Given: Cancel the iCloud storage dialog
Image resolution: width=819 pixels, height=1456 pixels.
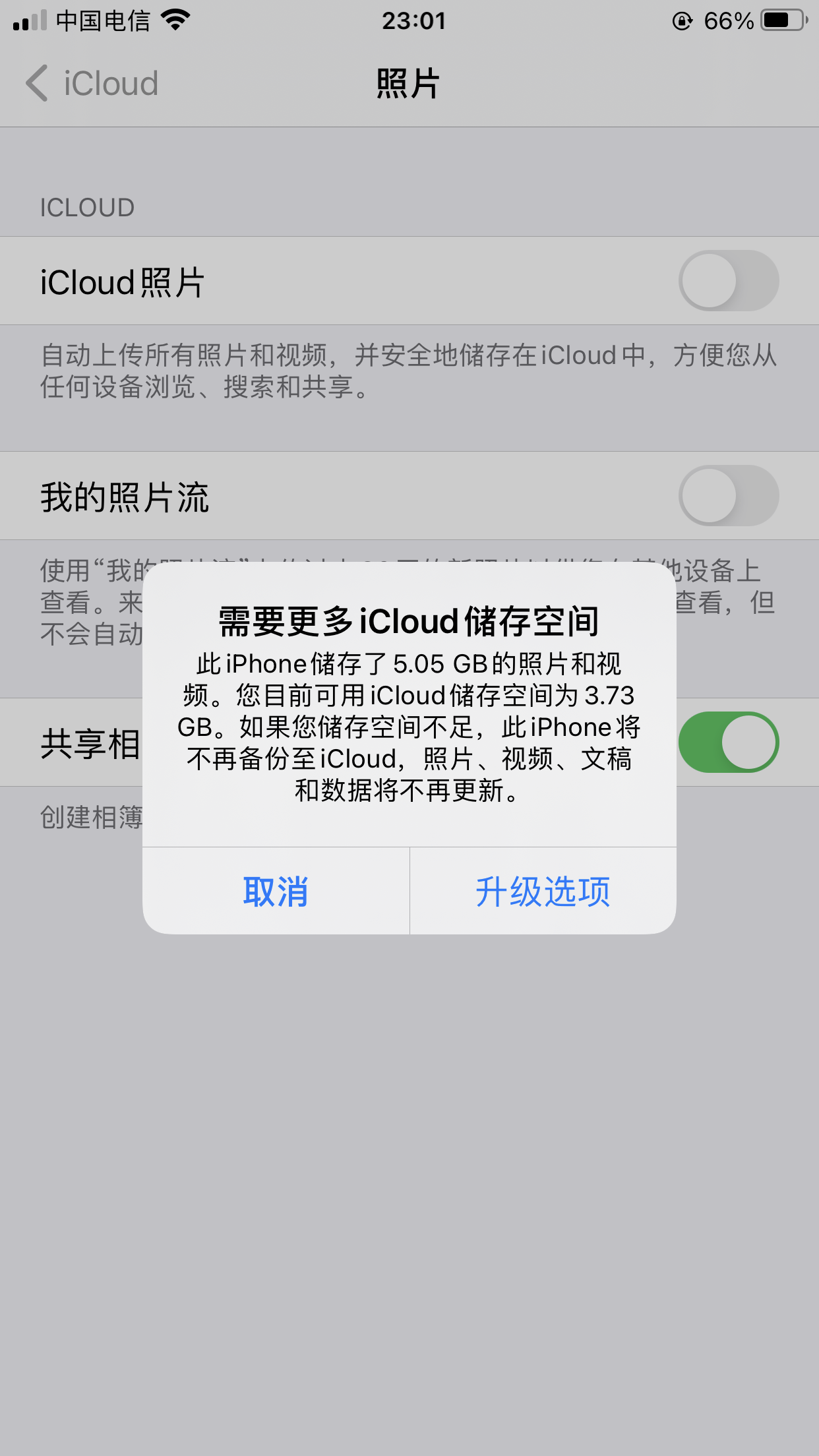Looking at the screenshot, I should click(x=276, y=891).
